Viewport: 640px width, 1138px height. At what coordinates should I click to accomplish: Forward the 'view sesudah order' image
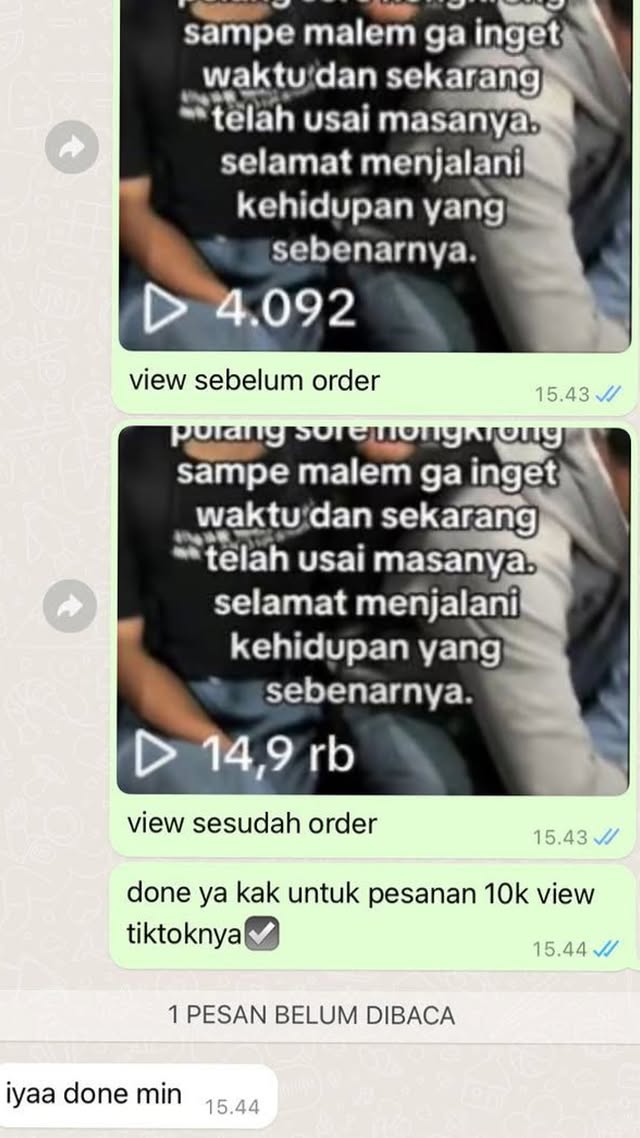(72, 605)
